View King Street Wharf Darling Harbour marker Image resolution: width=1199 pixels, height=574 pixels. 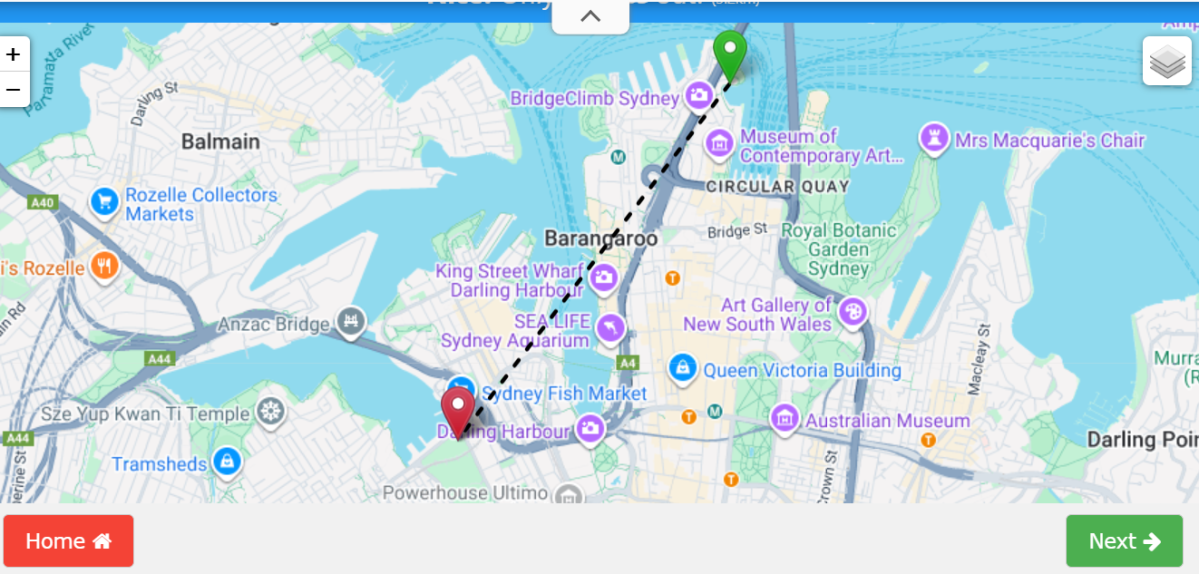[x=602, y=278]
